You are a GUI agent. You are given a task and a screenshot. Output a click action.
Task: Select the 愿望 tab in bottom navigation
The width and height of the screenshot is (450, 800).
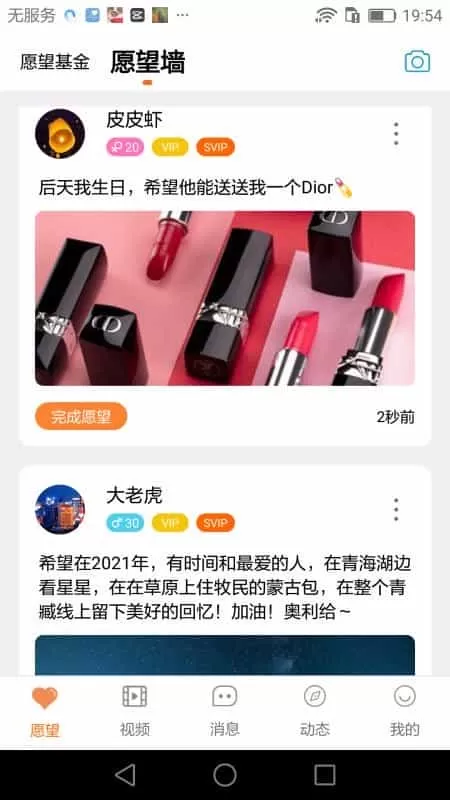[45, 711]
